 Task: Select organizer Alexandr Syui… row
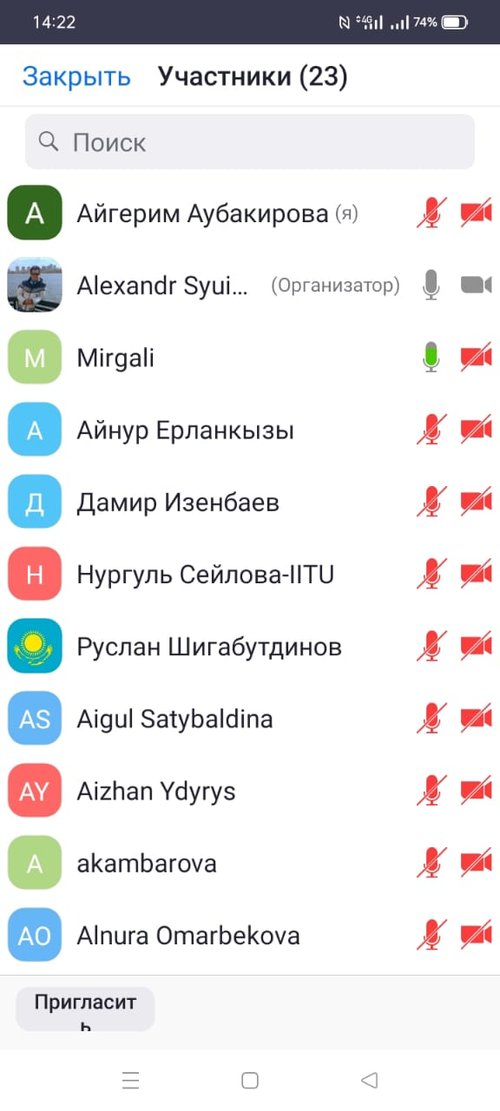click(x=250, y=285)
